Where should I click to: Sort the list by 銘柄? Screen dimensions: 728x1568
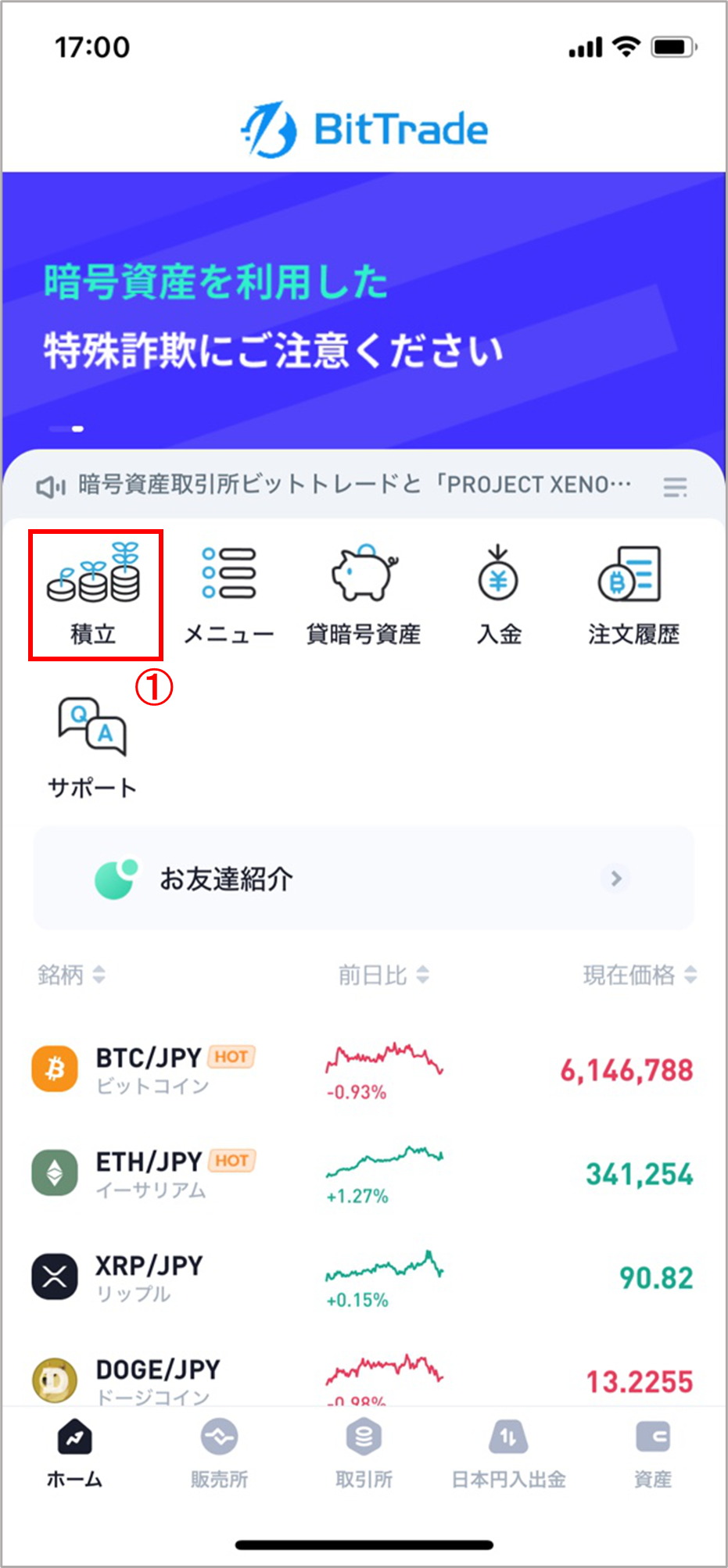click(x=71, y=975)
